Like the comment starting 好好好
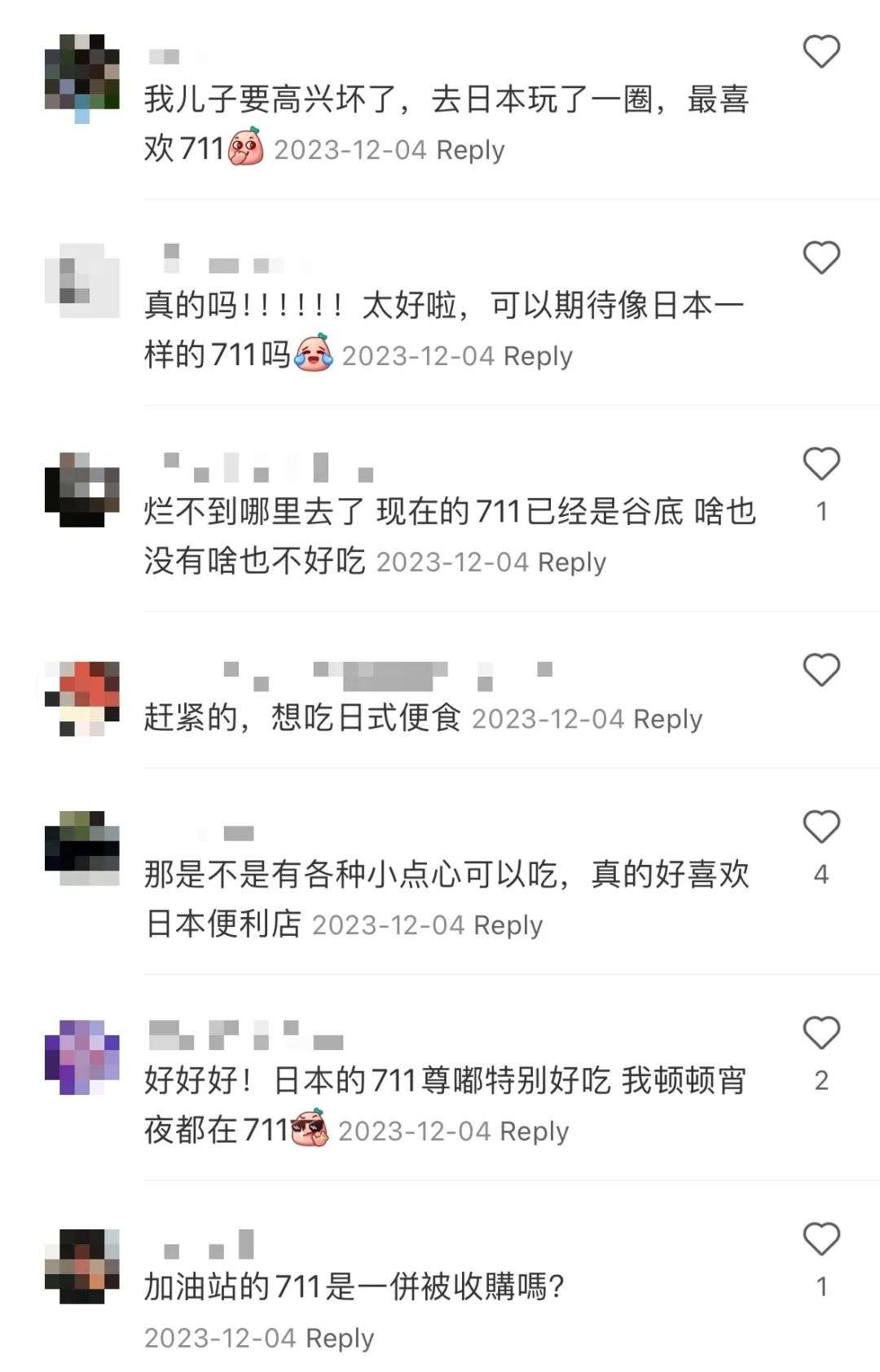The image size is (880, 1372). (x=821, y=1034)
